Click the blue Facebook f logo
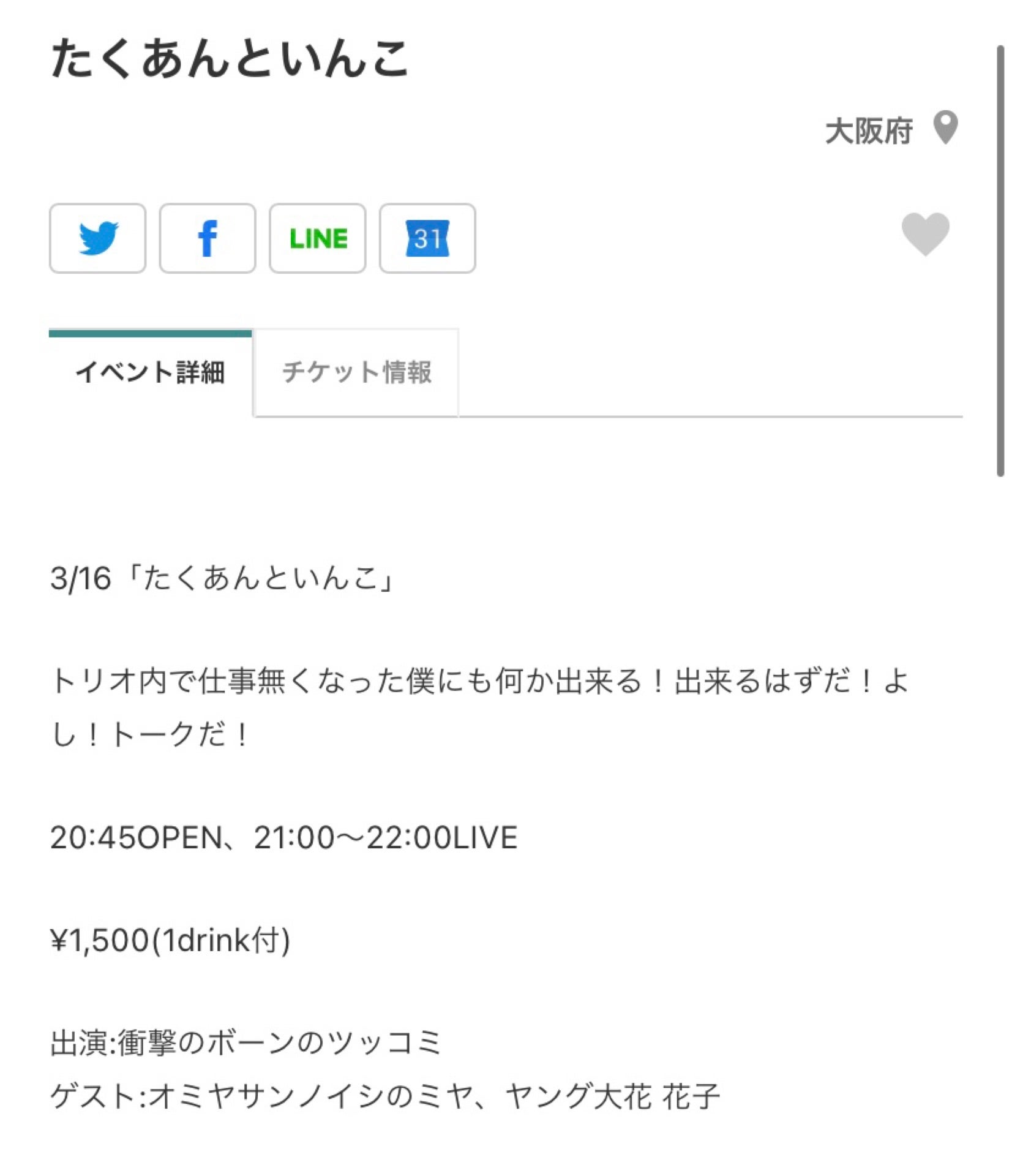This screenshot has height=1176, width=1012. 208,239
